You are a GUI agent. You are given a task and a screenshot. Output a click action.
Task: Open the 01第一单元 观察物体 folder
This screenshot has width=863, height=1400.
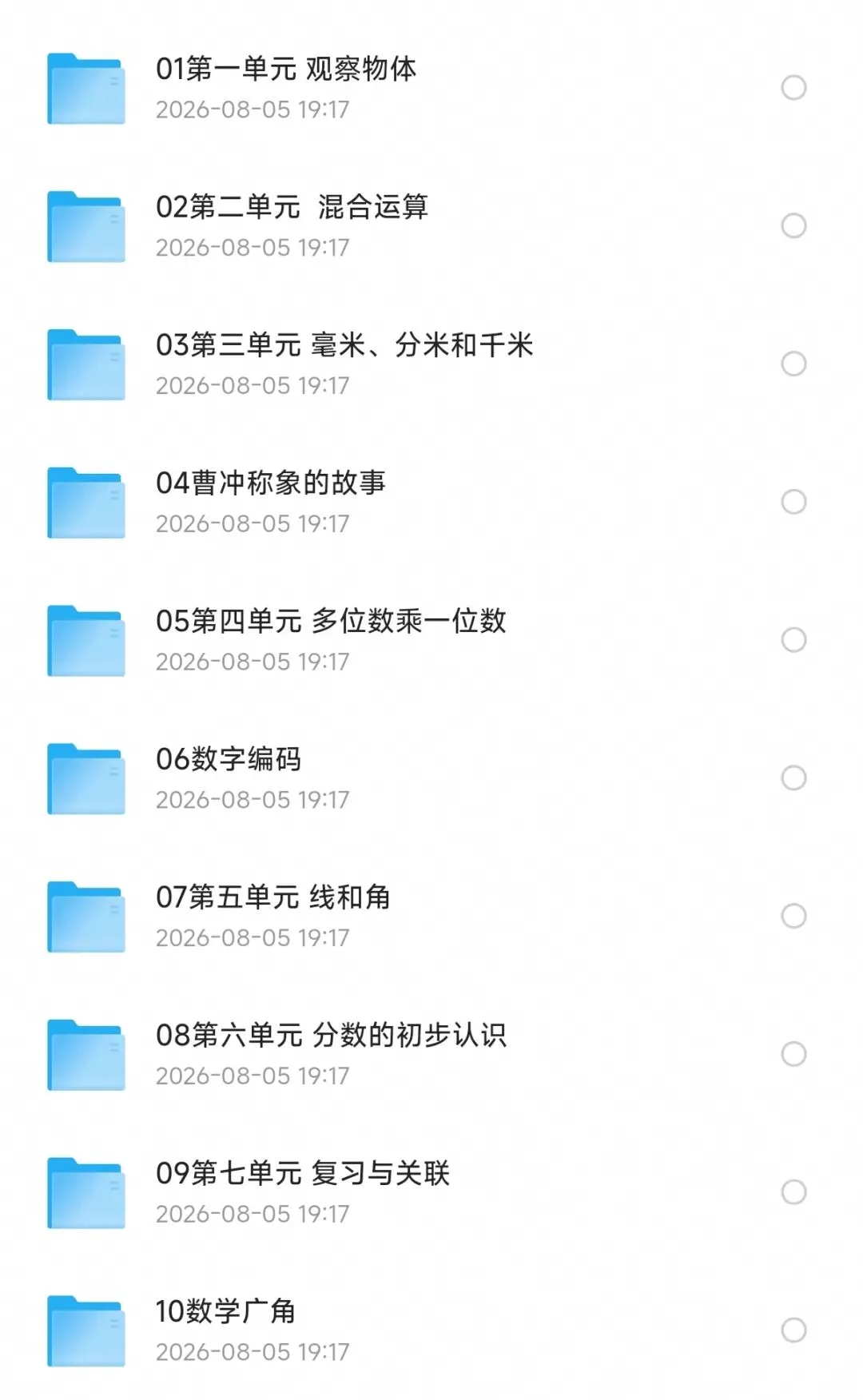click(x=431, y=88)
